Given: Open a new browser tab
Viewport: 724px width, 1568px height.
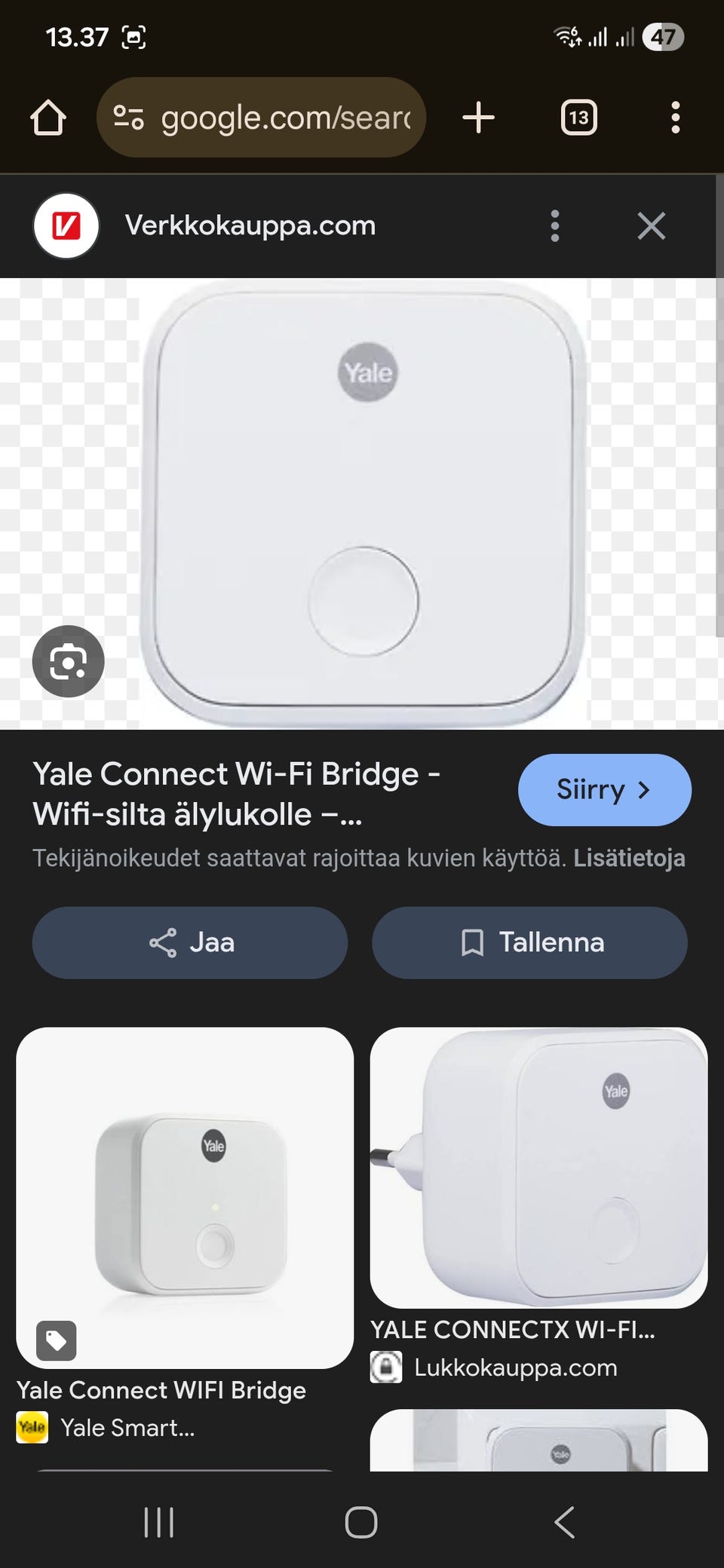Looking at the screenshot, I should click(x=478, y=118).
